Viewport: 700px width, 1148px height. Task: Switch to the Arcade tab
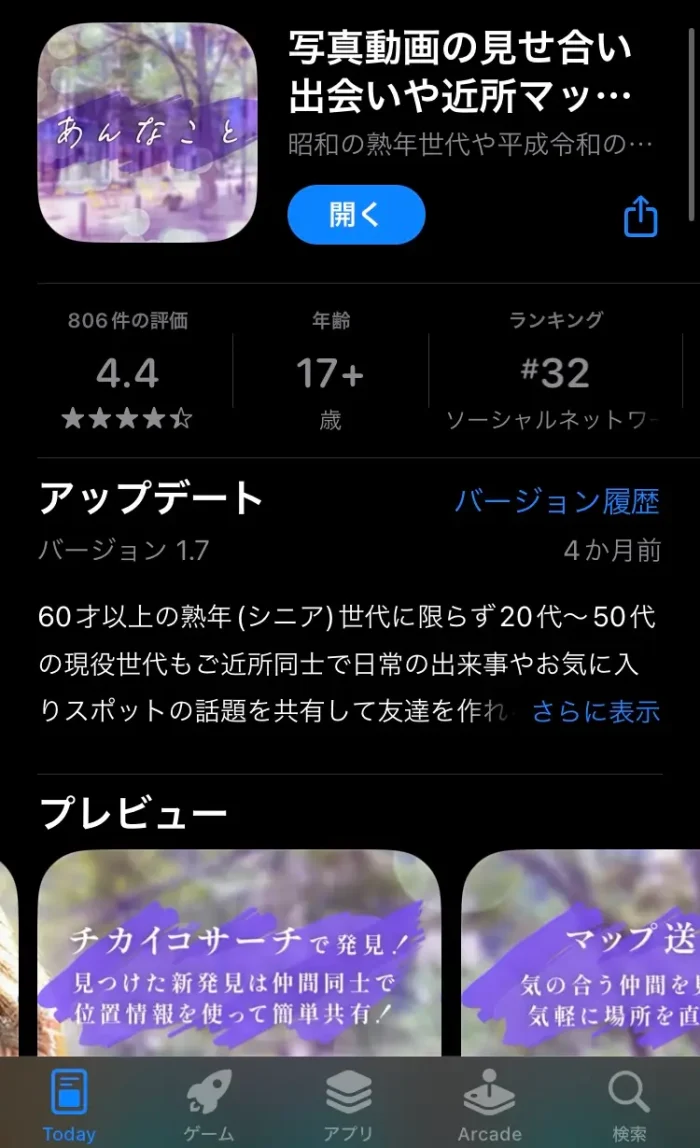[489, 1104]
